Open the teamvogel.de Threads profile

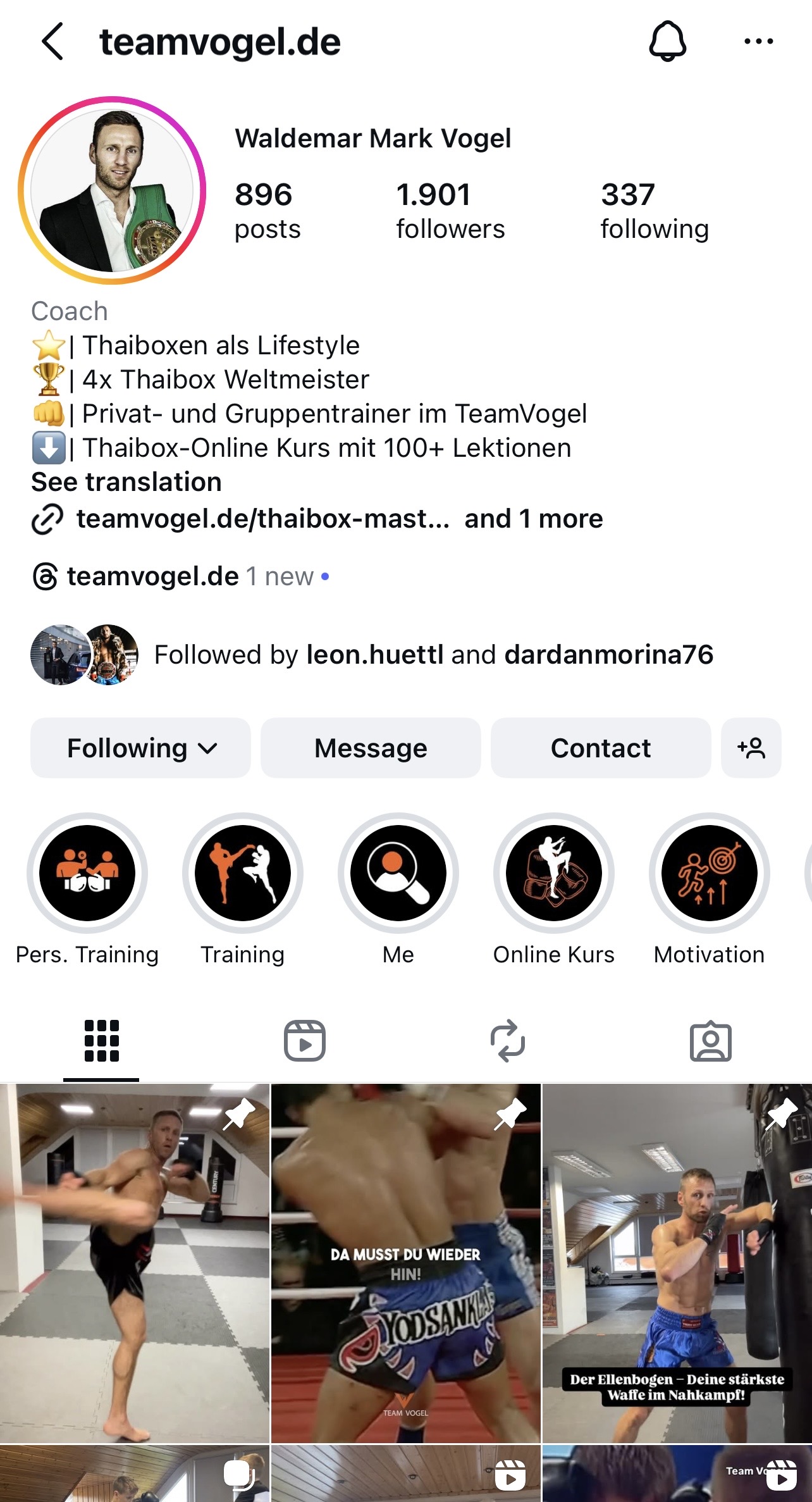click(x=152, y=576)
